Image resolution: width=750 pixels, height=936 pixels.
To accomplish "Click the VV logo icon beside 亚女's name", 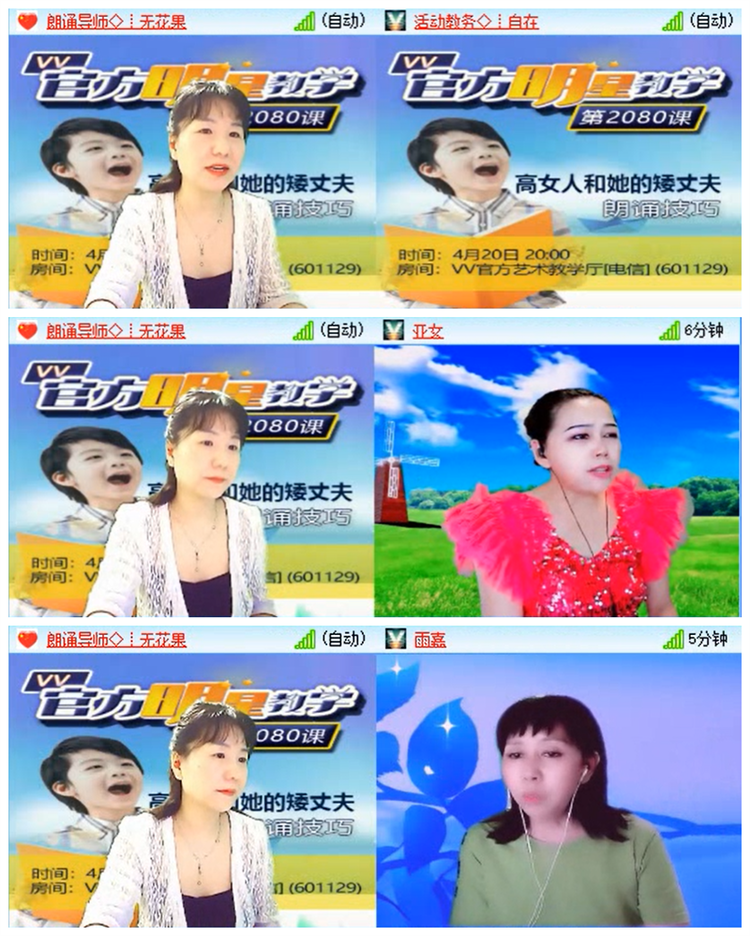I will [x=392, y=327].
